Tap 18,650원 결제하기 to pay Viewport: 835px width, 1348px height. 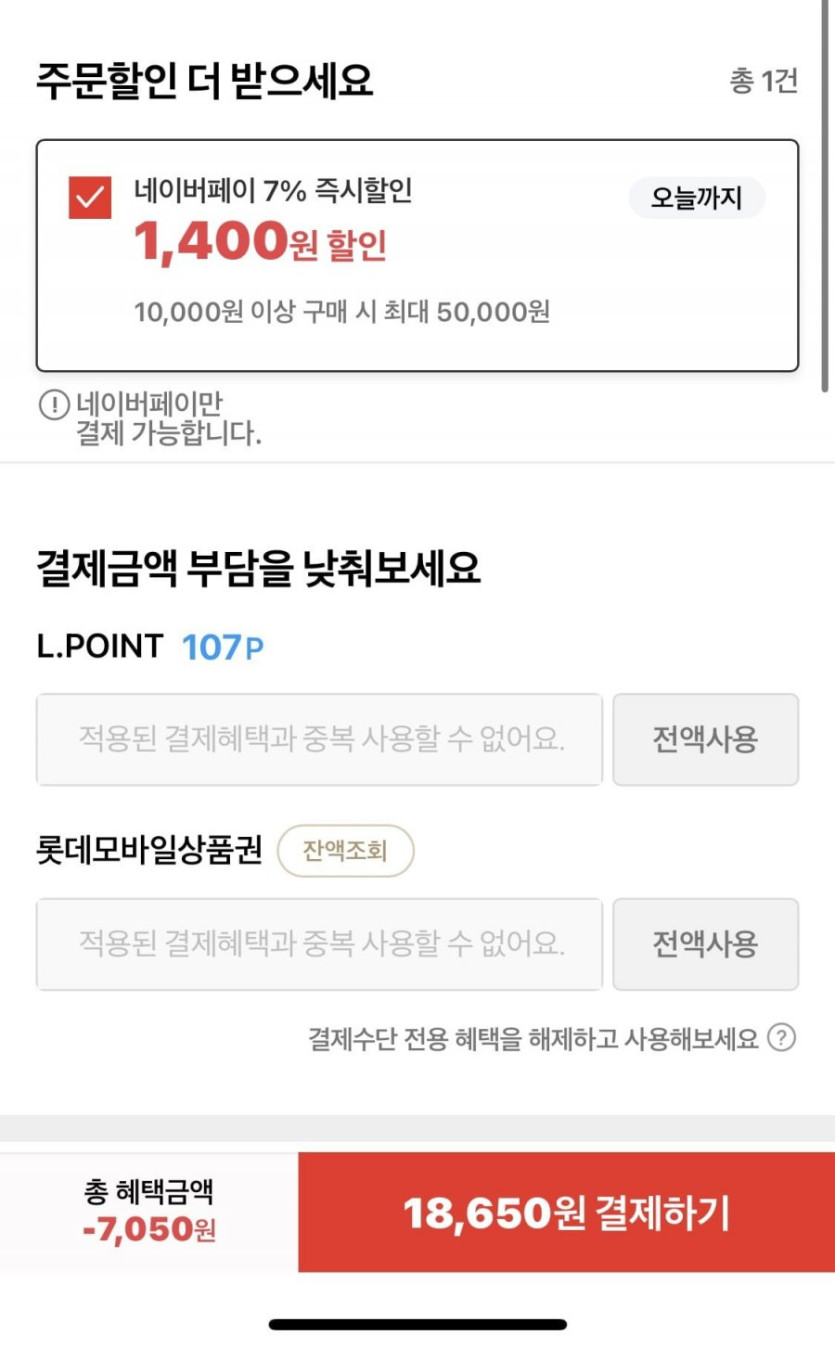pyautogui.click(x=566, y=1213)
